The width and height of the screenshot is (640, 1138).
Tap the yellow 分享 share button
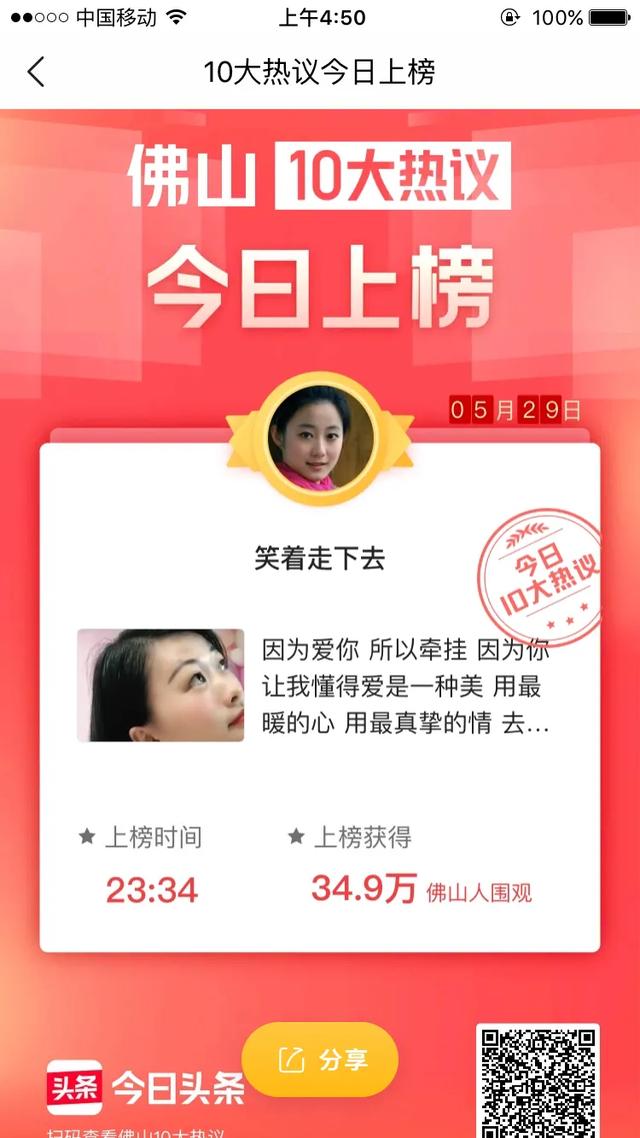[x=320, y=1060]
